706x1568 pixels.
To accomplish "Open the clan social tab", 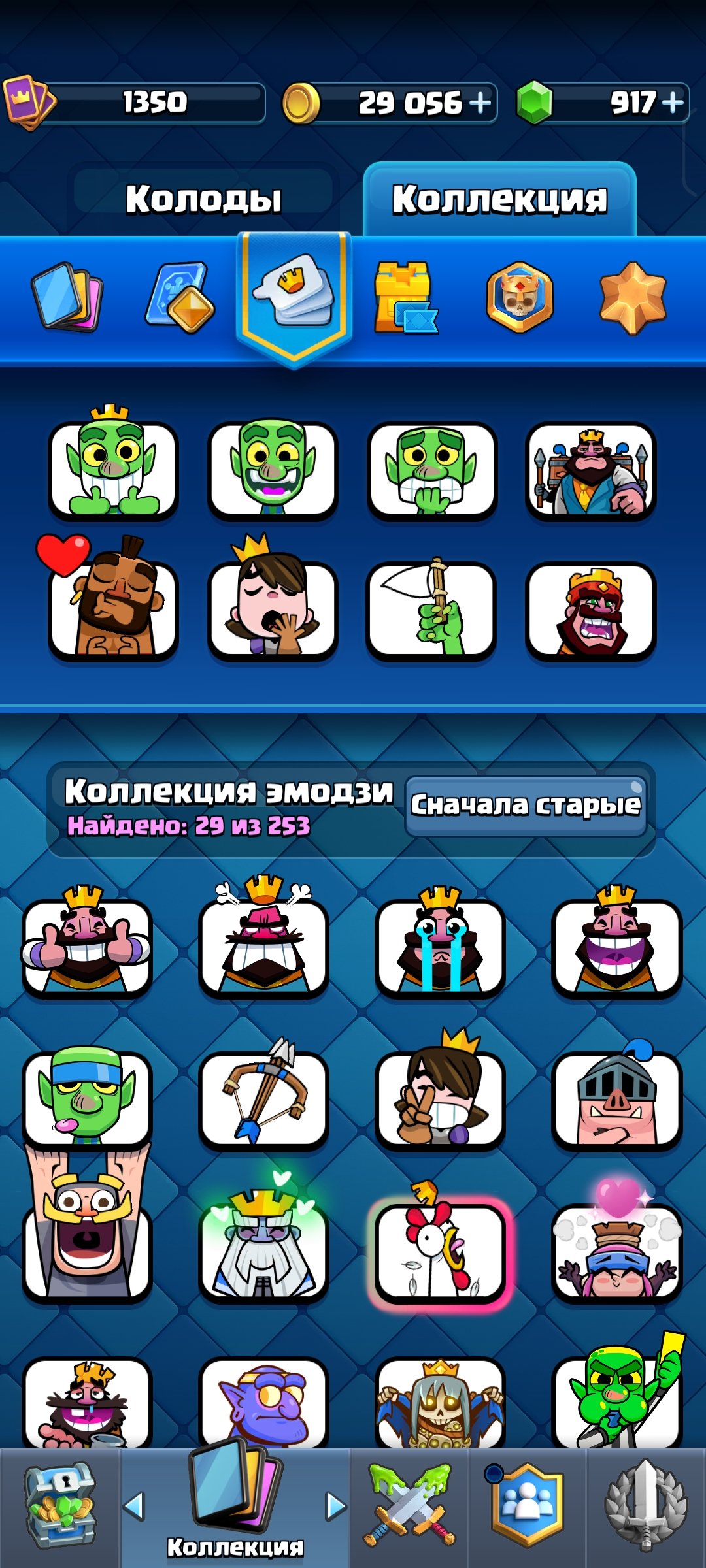I will (527, 1508).
